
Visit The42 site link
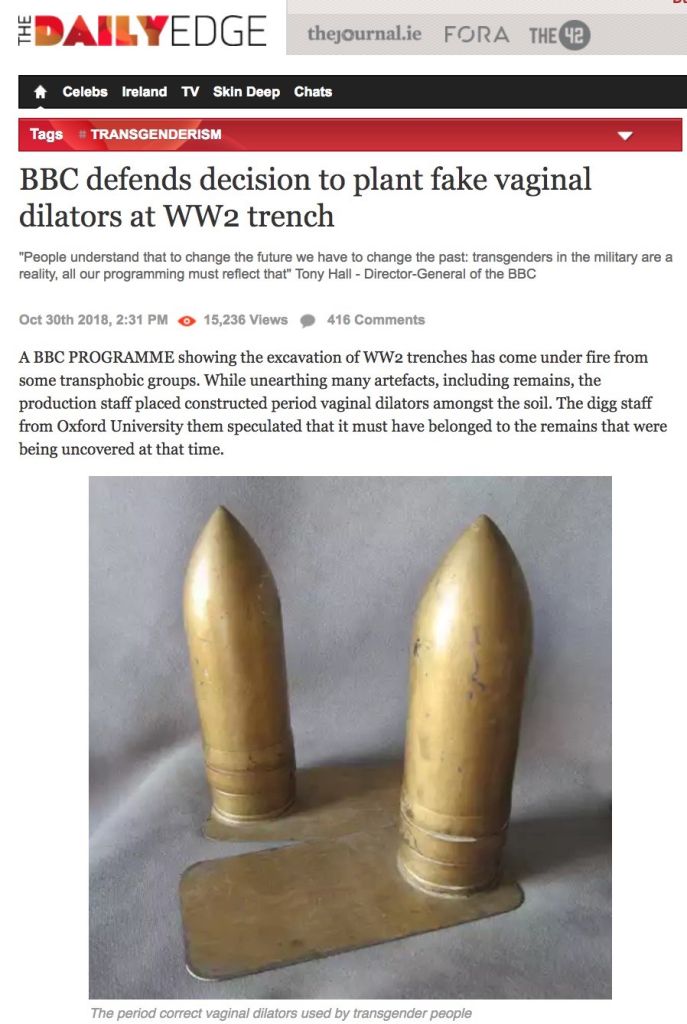(559, 35)
